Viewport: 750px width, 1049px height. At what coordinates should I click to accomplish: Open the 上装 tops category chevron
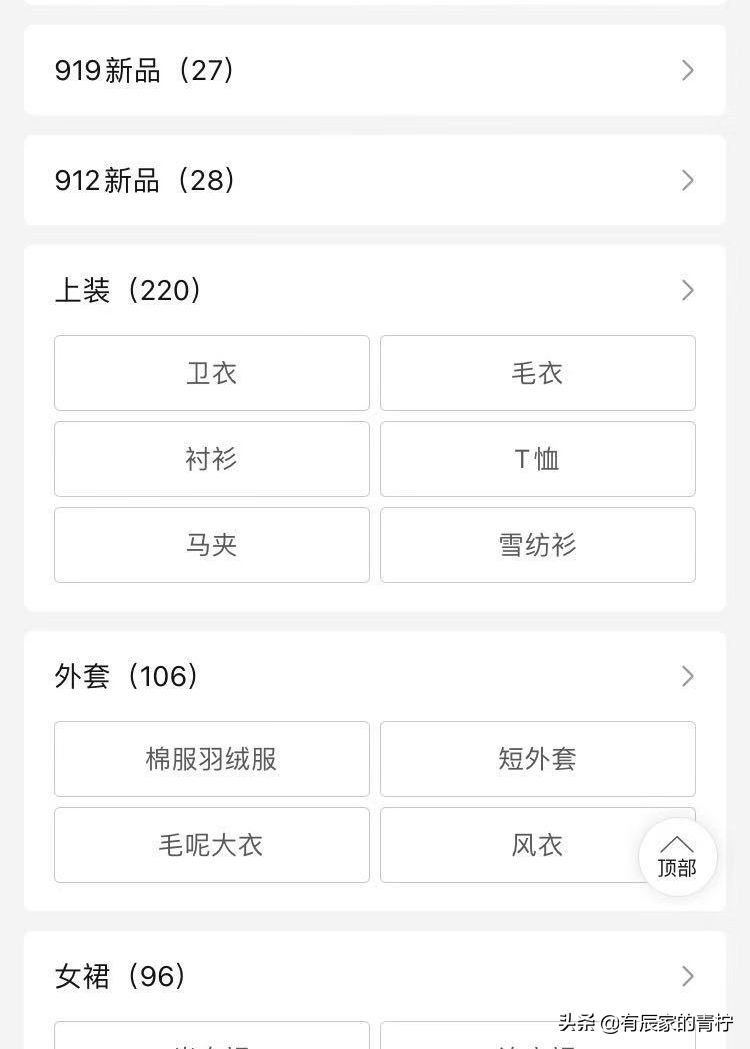(687, 290)
